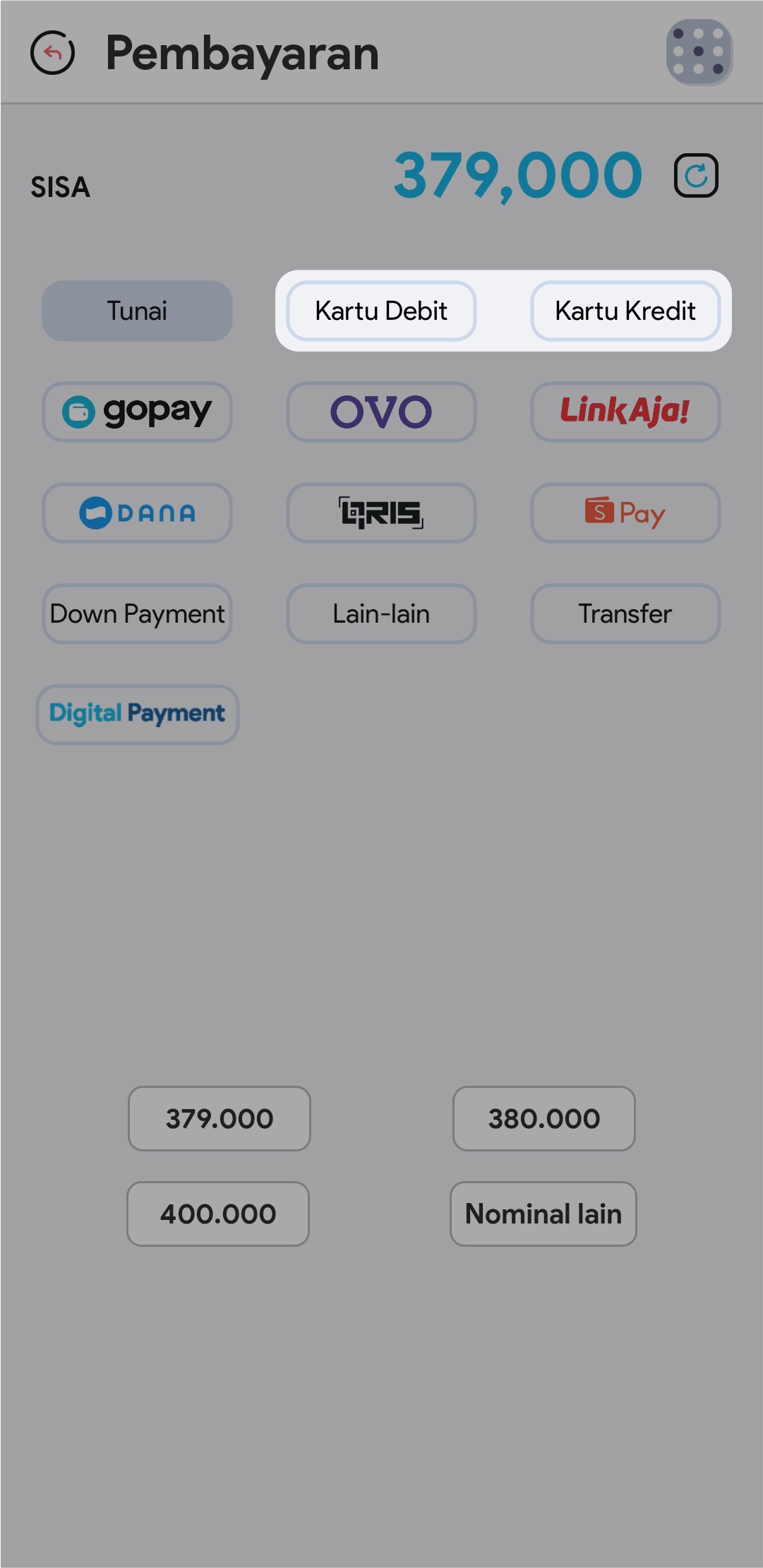Enter a custom amount with Nominal lain
This screenshot has height=1568, width=763.
[543, 1214]
